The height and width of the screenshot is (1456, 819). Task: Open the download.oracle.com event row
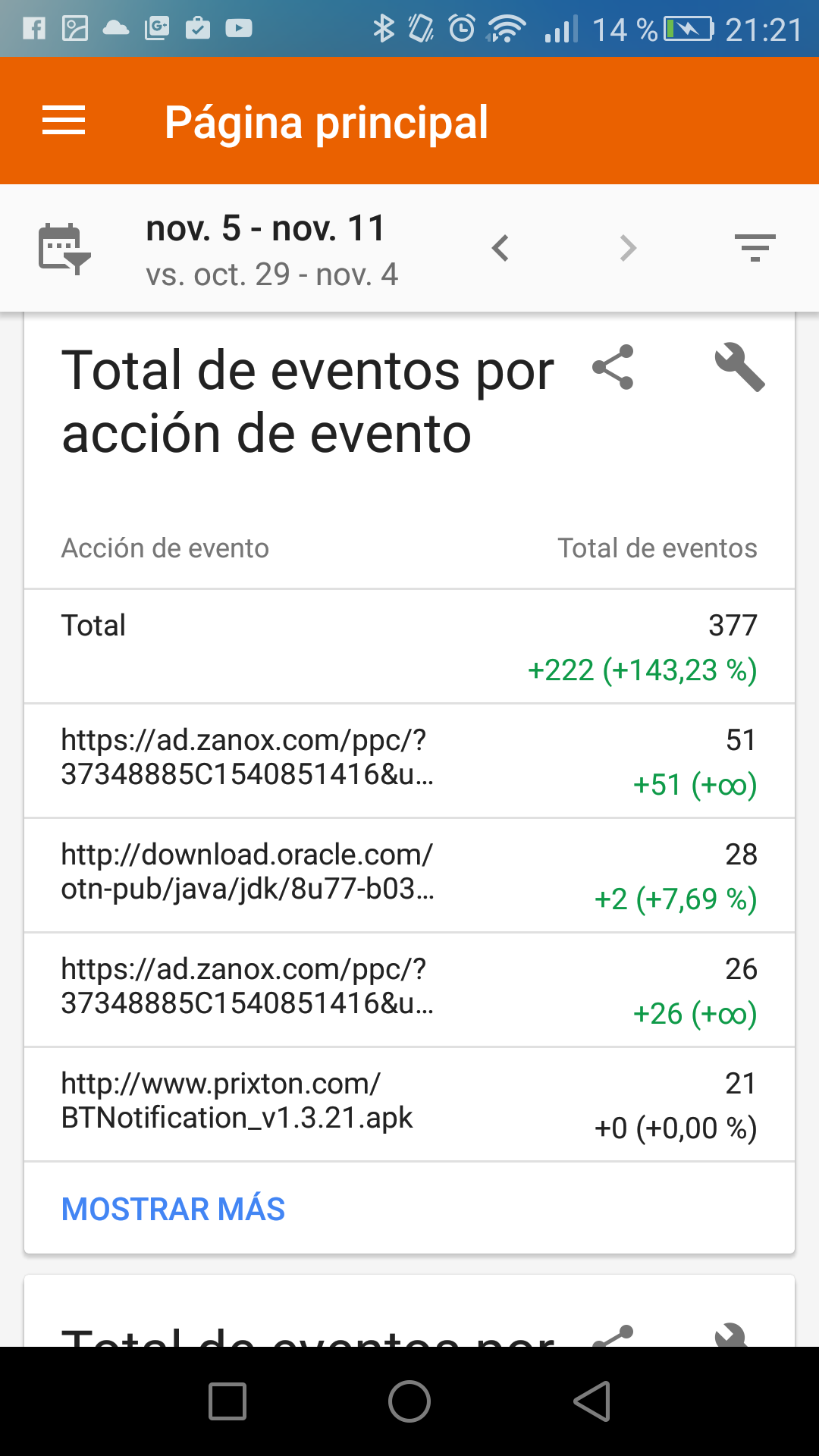[409, 875]
